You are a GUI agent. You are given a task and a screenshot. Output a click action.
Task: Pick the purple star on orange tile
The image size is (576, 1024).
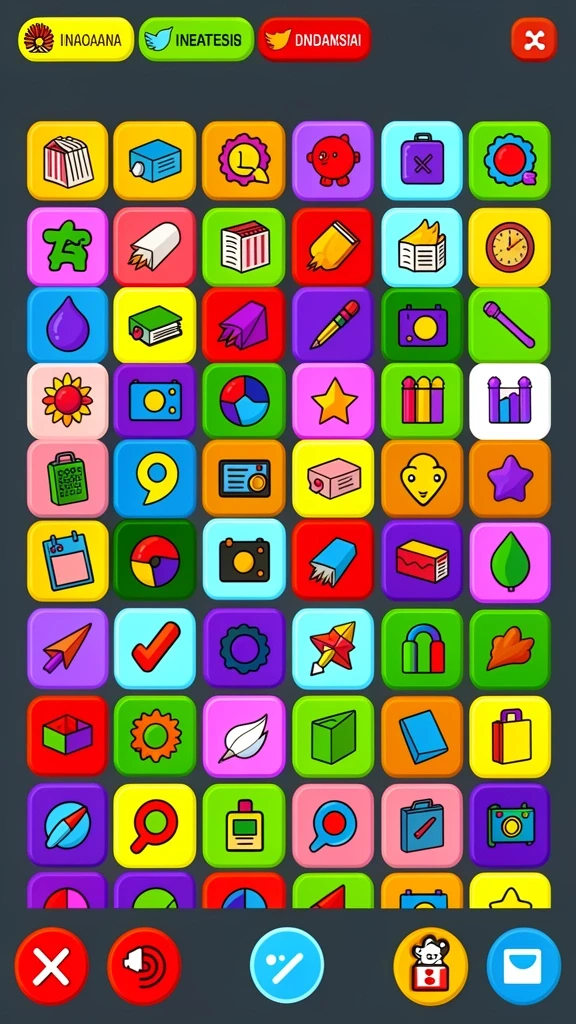509,479
